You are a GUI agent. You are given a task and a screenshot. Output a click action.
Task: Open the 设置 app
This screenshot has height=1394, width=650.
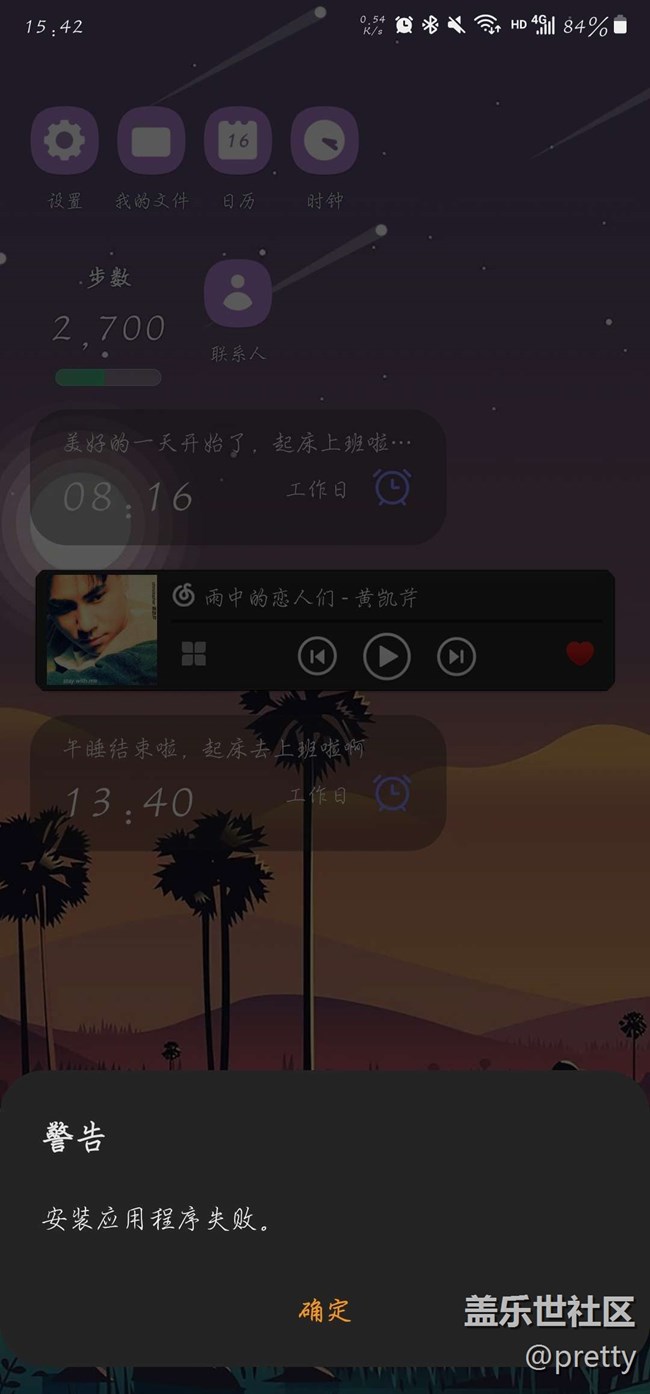(65, 142)
